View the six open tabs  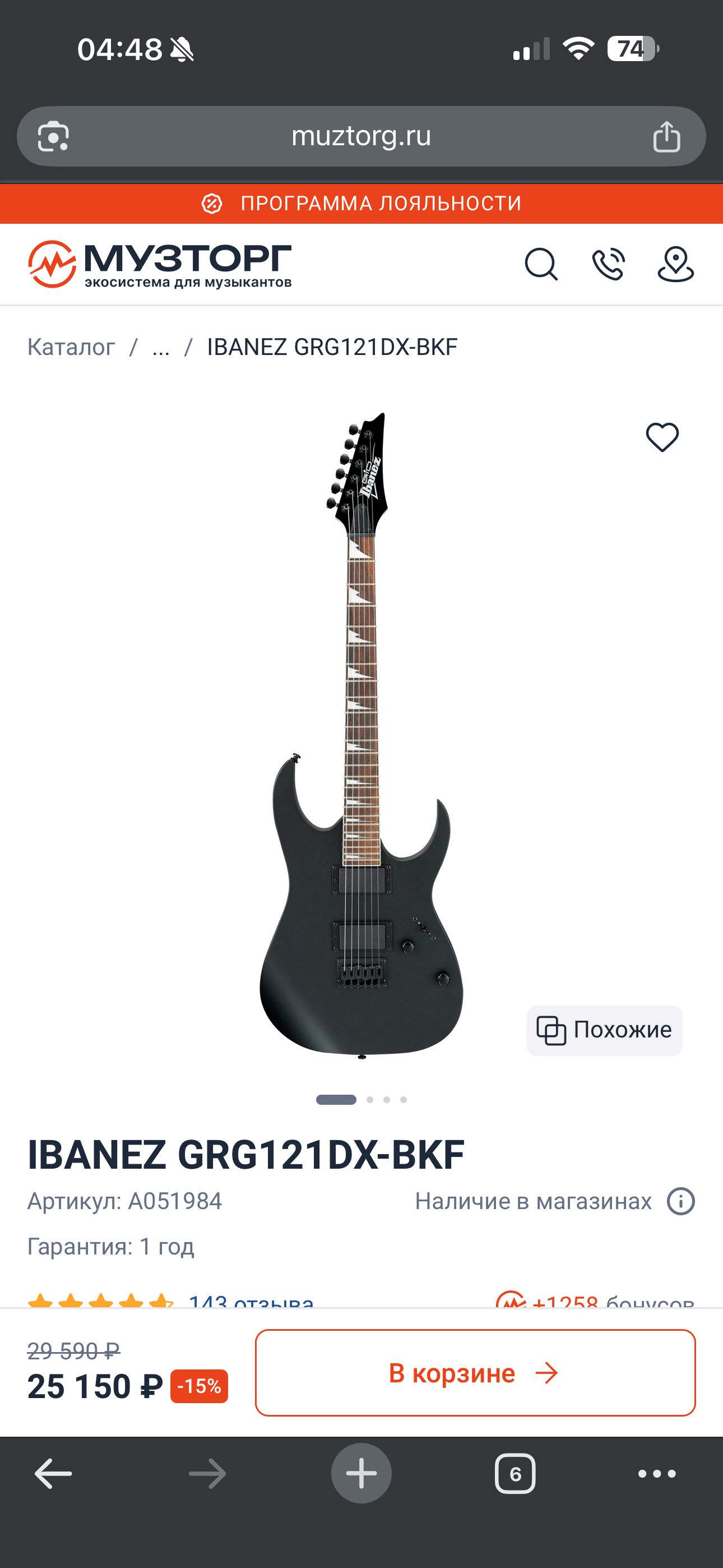point(515,1474)
